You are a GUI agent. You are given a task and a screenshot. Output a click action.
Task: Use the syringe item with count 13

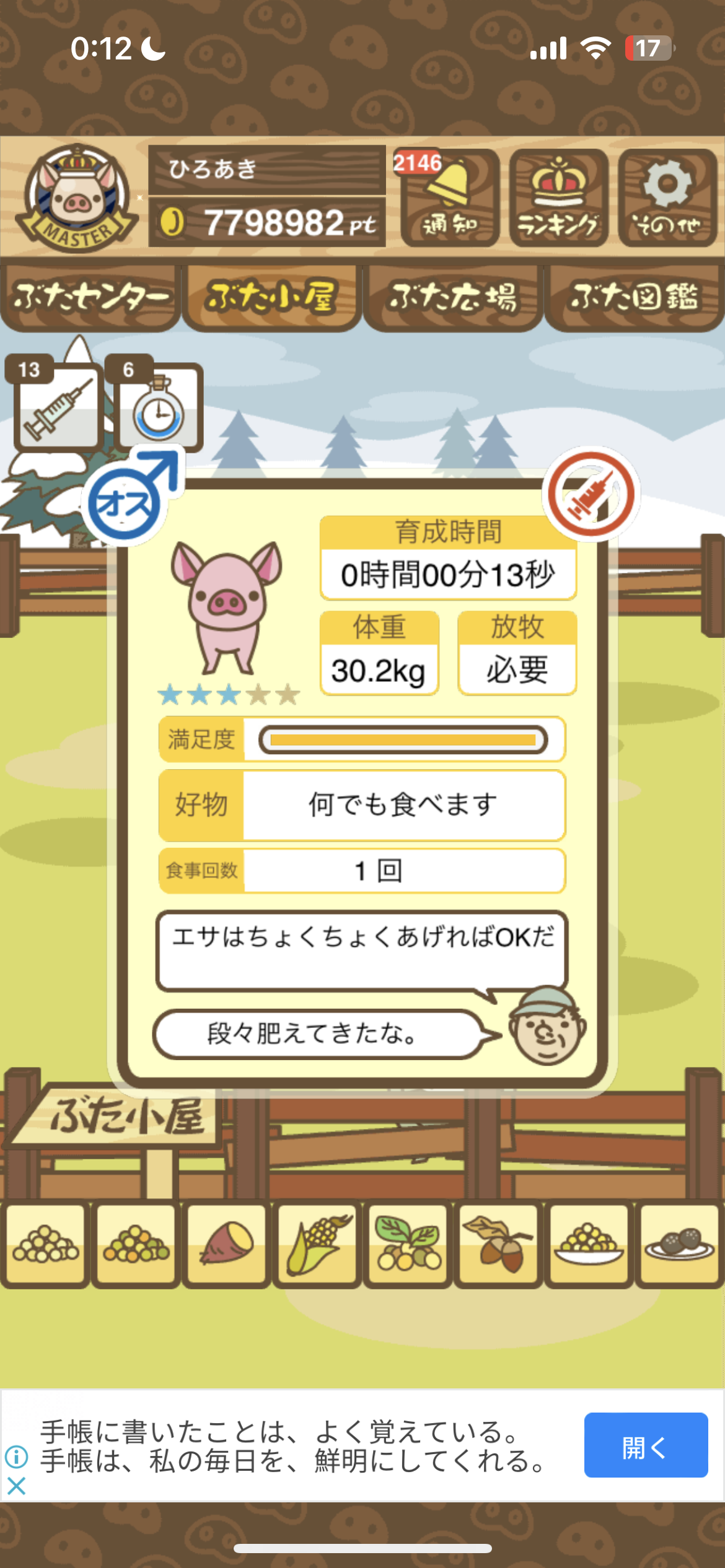(58, 406)
